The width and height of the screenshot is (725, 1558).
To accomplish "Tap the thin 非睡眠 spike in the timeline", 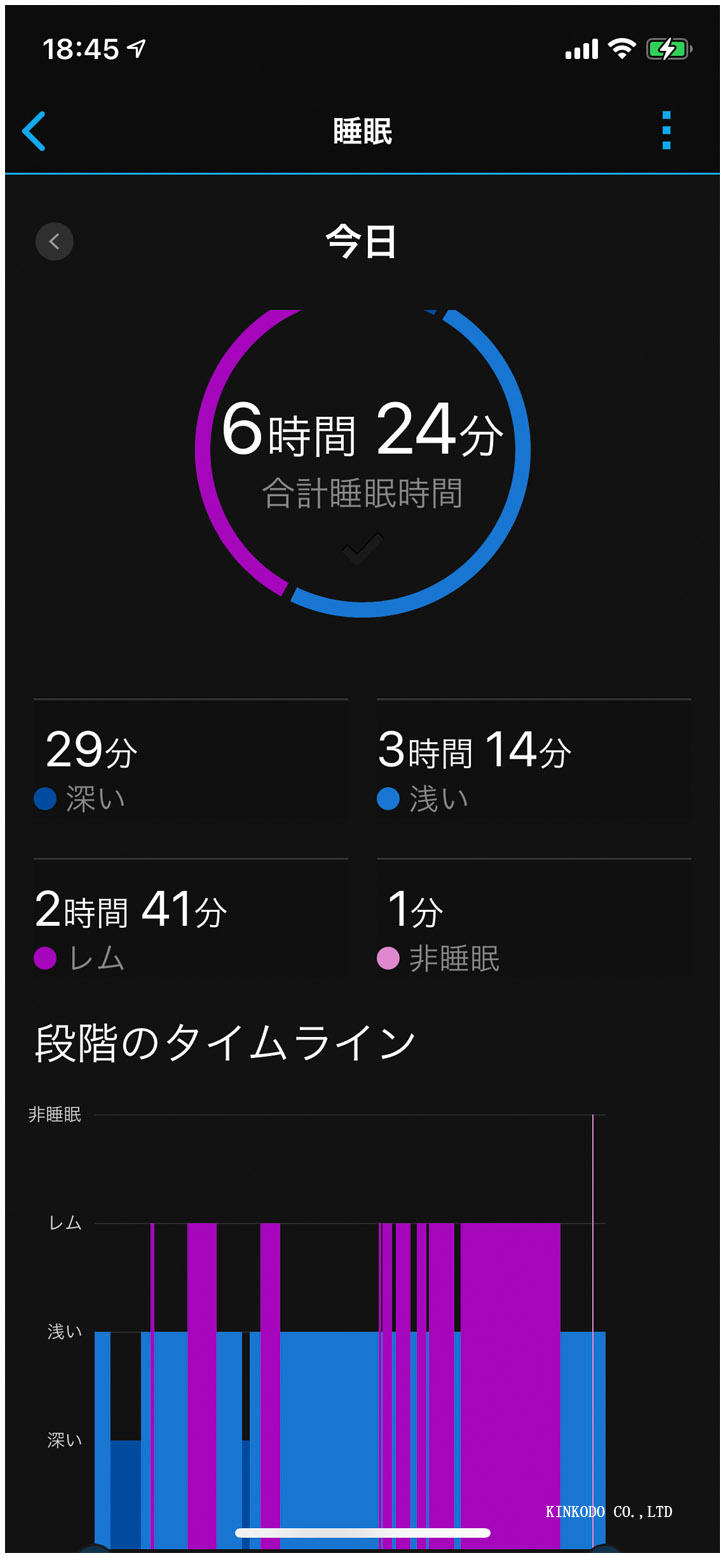I will pos(593,1160).
